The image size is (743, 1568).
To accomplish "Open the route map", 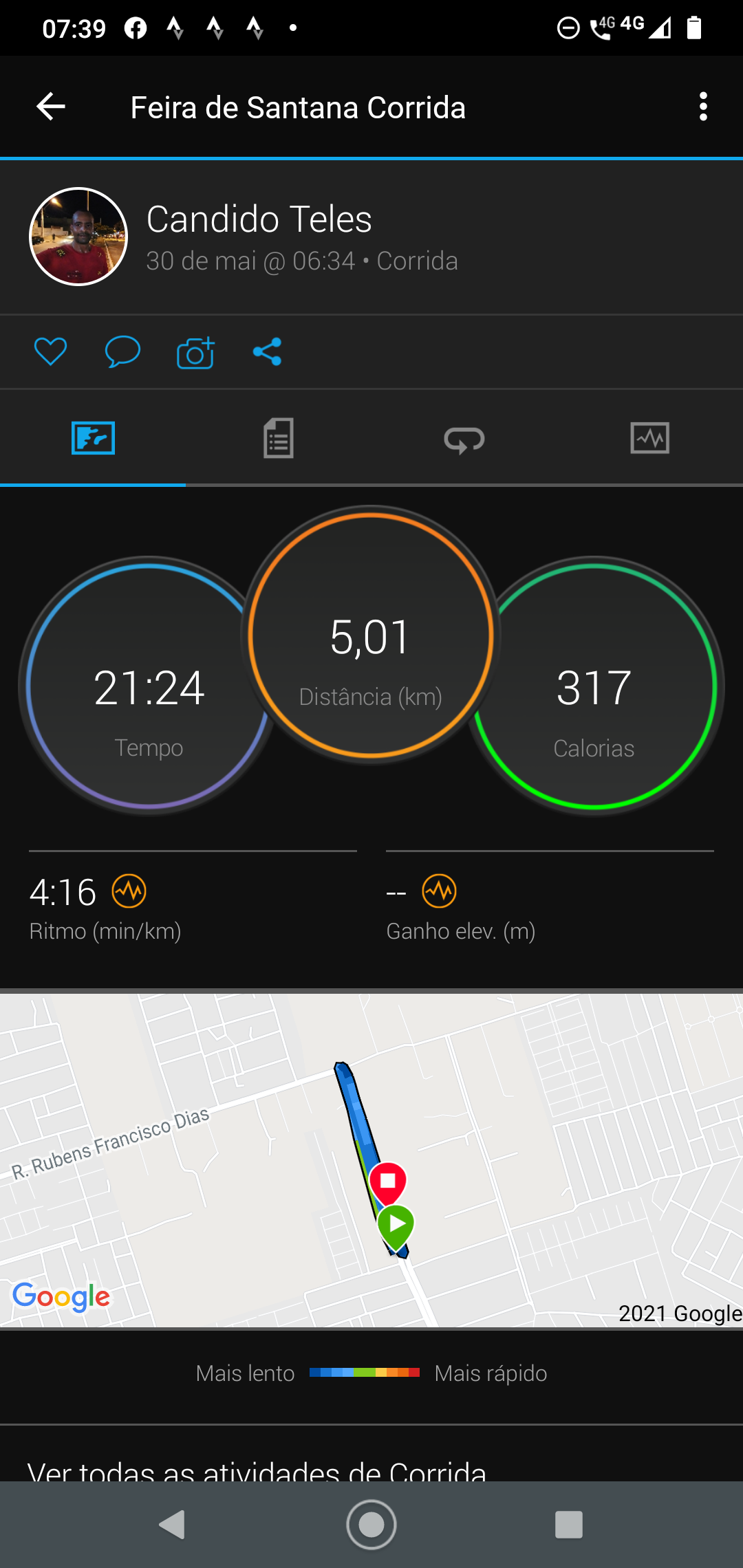I will click(x=371, y=1160).
